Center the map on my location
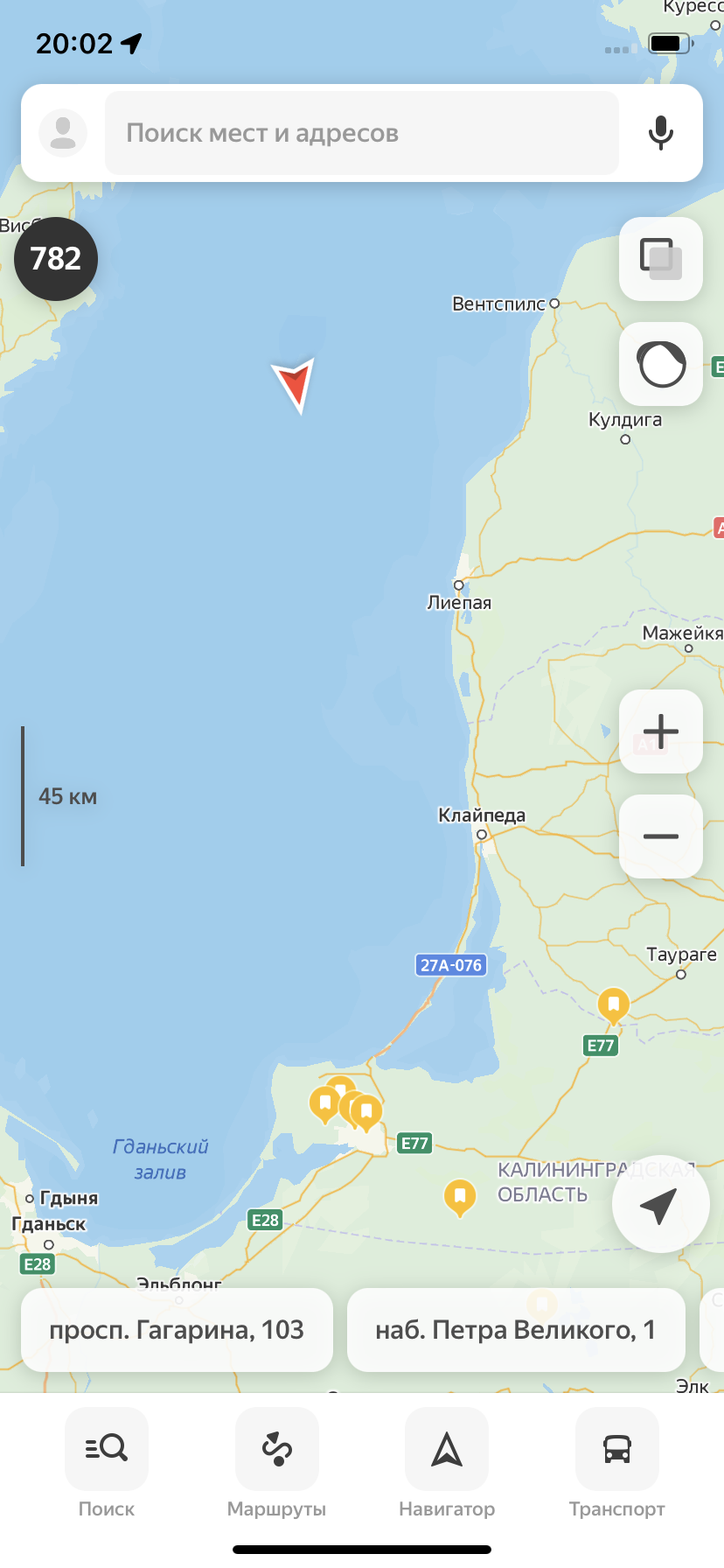 click(660, 1205)
